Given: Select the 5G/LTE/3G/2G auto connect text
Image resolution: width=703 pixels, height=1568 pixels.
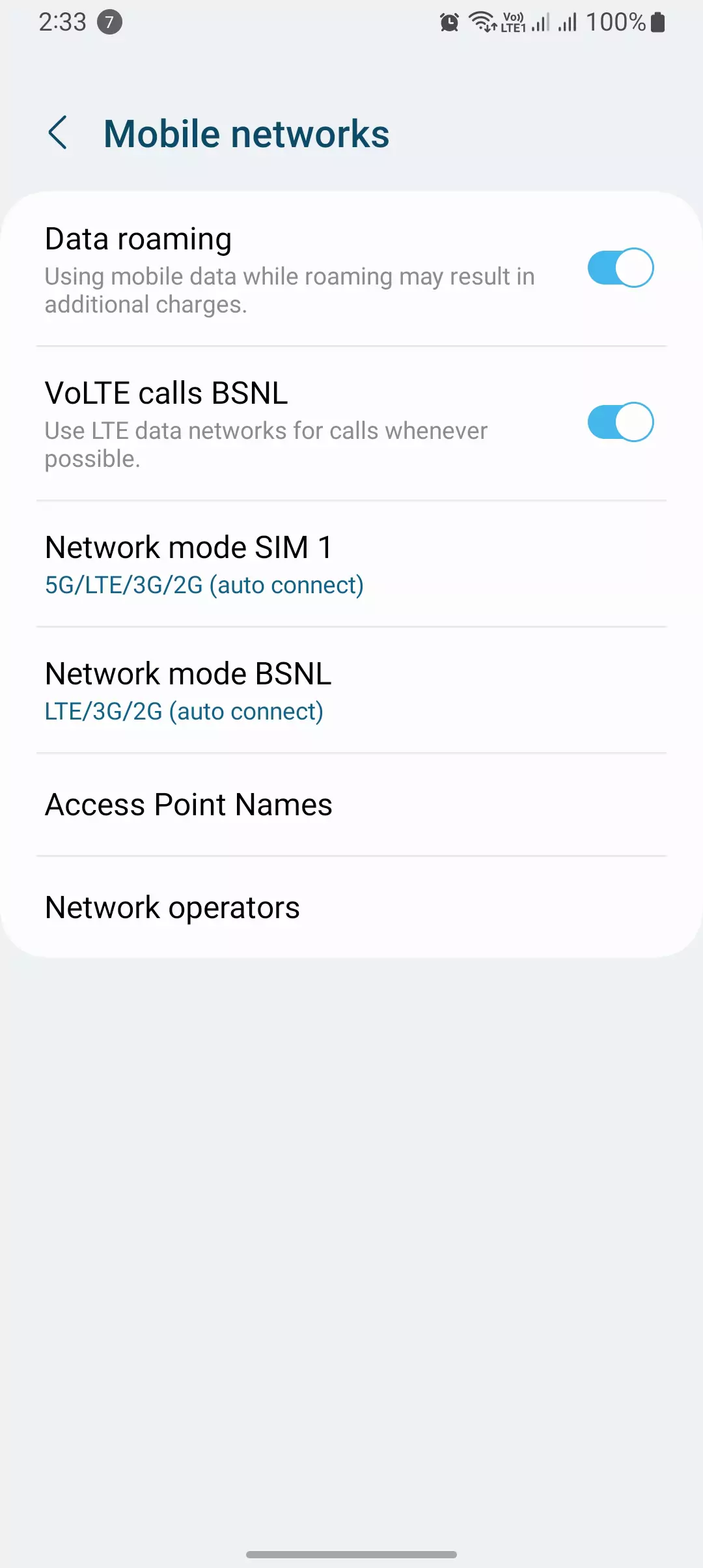Looking at the screenshot, I should tap(204, 585).
